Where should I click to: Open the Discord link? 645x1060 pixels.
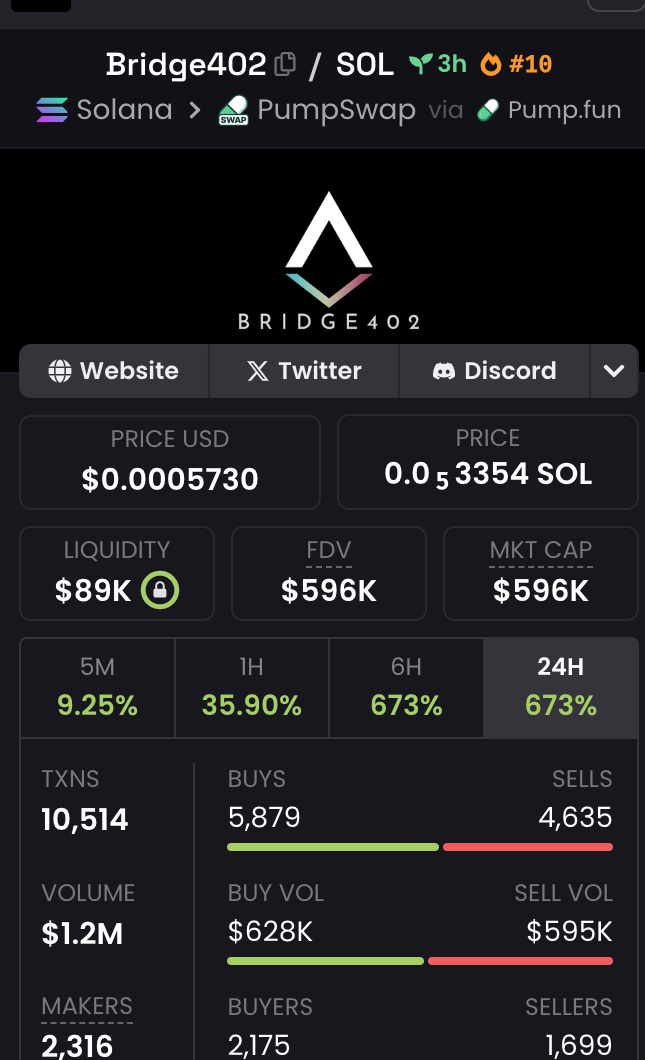point(494,371)
